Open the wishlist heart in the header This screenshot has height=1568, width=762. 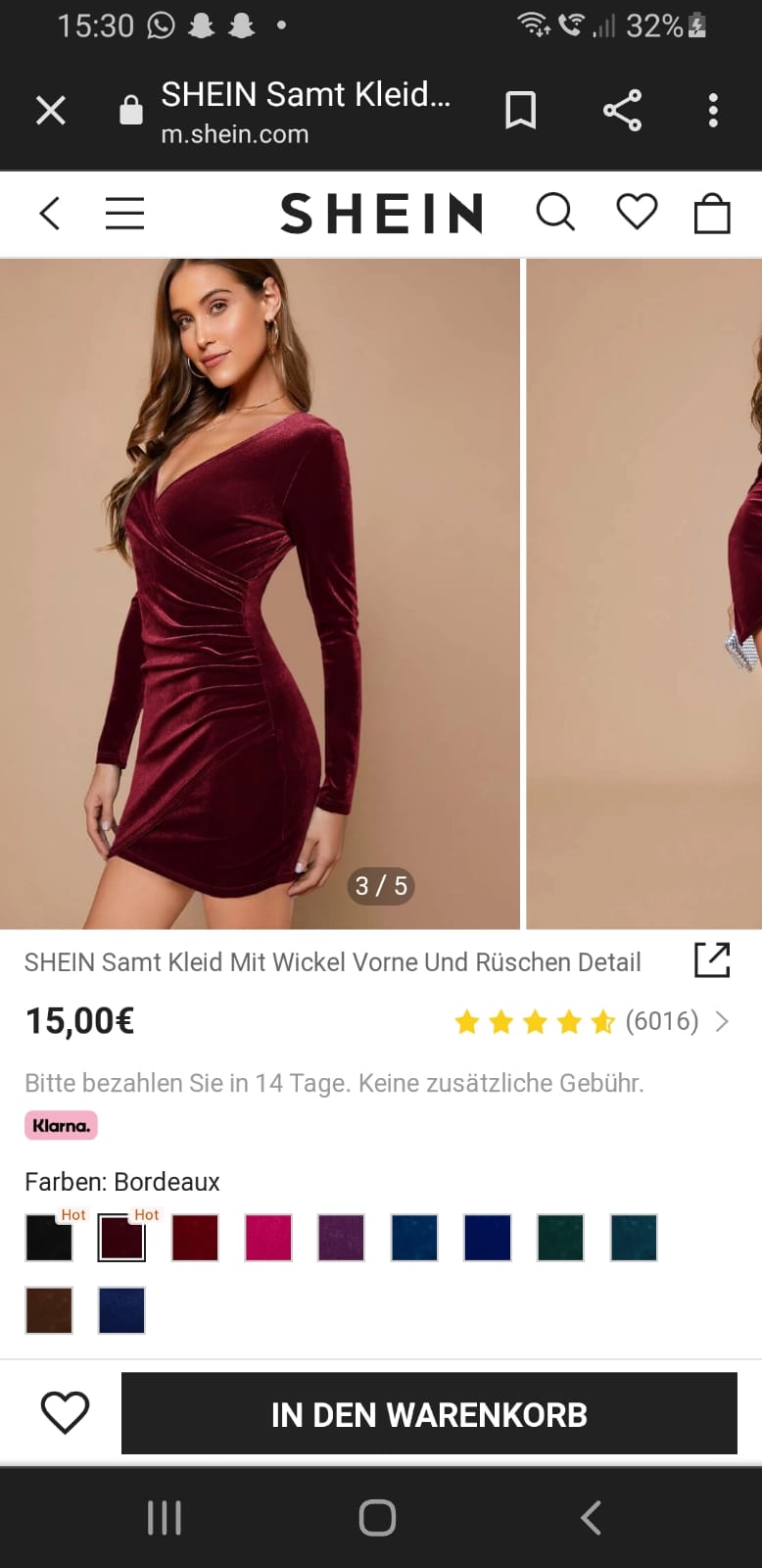click(637, 212)
